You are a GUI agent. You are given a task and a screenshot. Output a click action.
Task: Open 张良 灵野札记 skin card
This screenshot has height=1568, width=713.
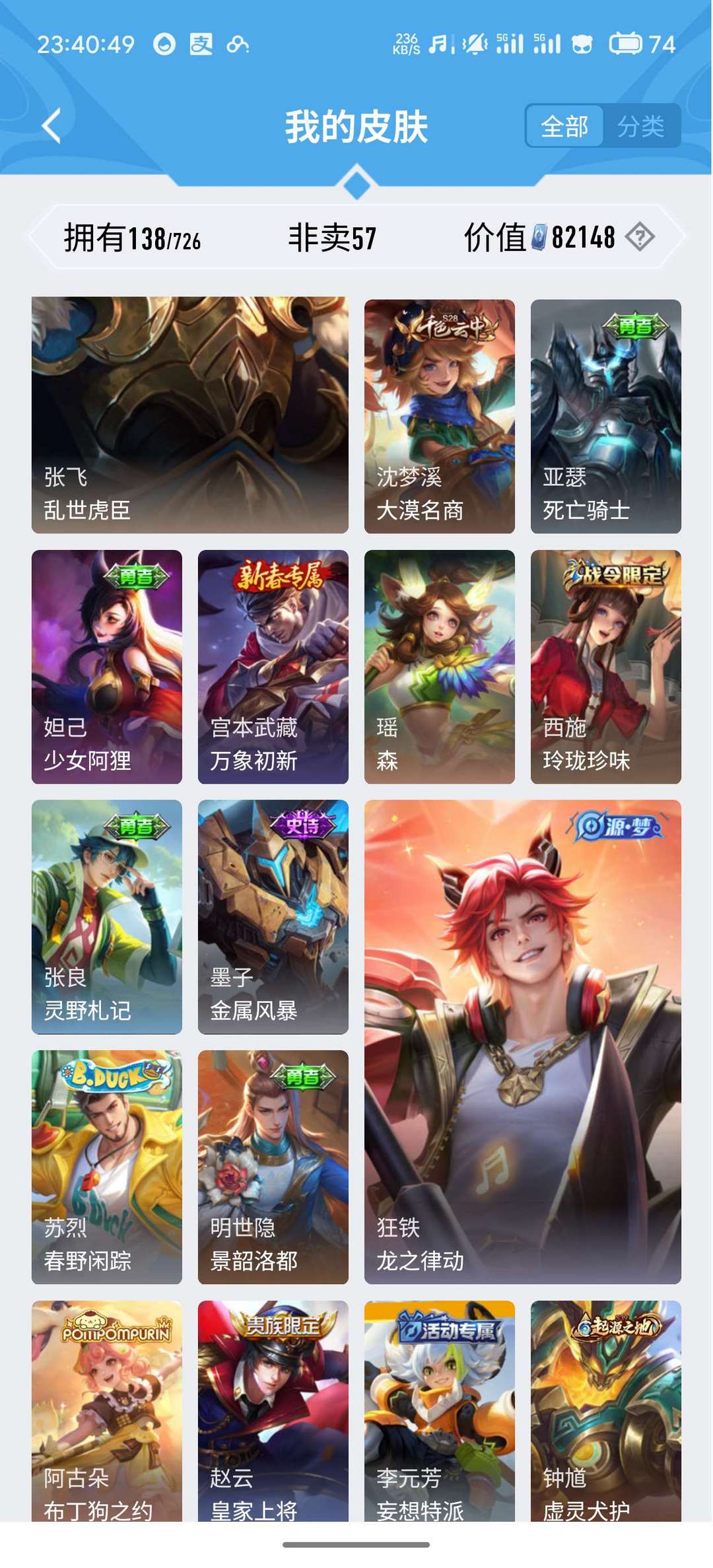pos(107,917)
